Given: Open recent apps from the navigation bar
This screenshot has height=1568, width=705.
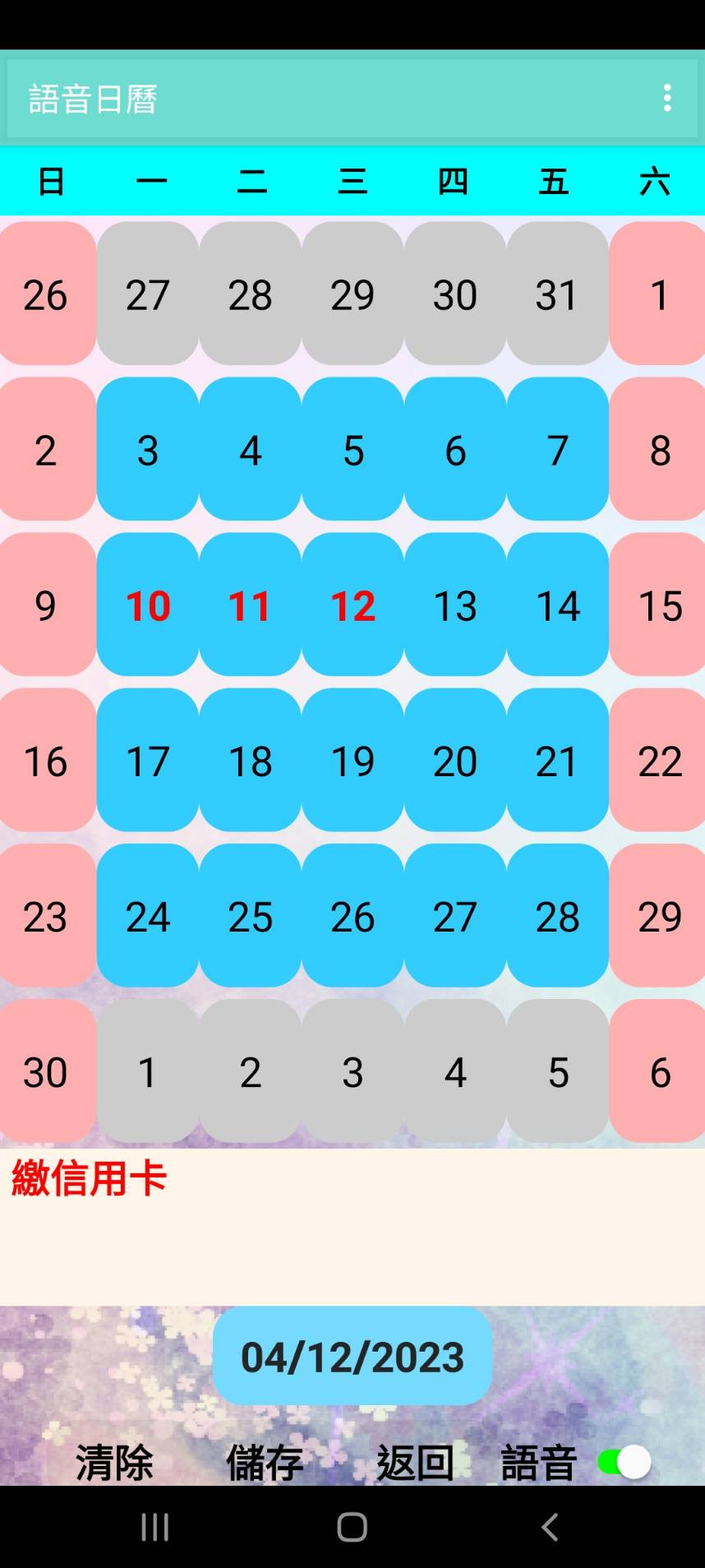Looking at the screenshot, I should coord(154,1527).
